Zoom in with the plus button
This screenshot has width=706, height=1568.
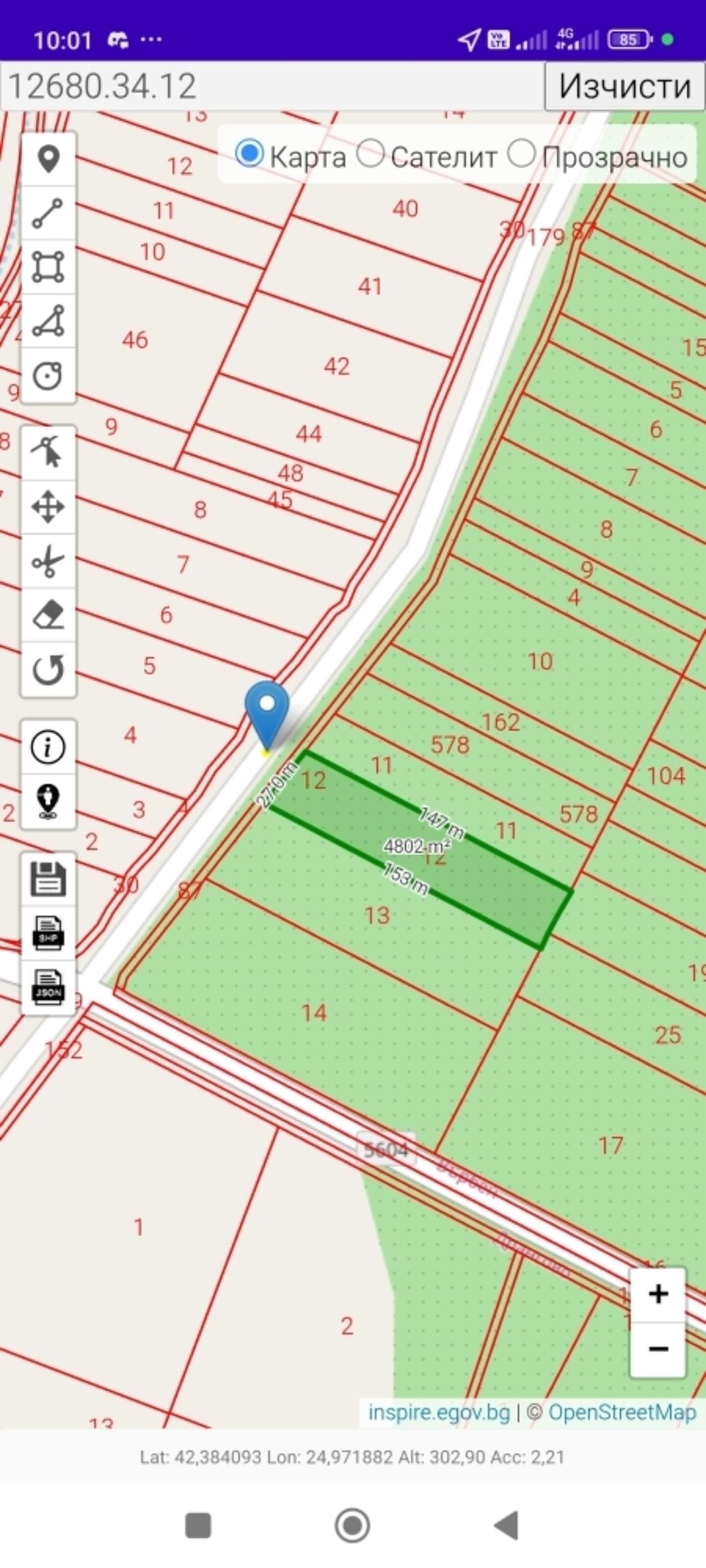click(x=658, y=1294)
